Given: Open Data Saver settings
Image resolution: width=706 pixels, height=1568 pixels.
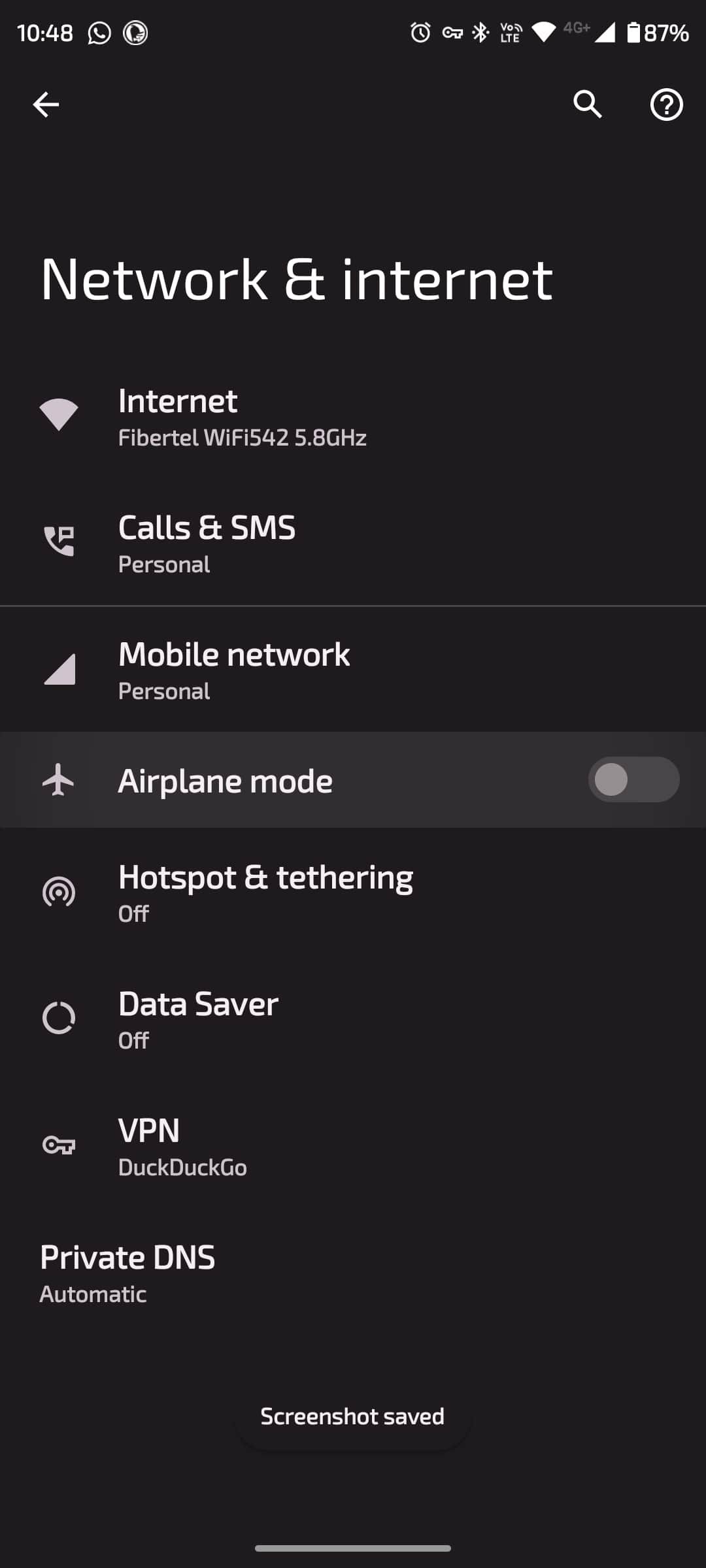Looking at the screenshot, I should click(x=198, y=1019).
